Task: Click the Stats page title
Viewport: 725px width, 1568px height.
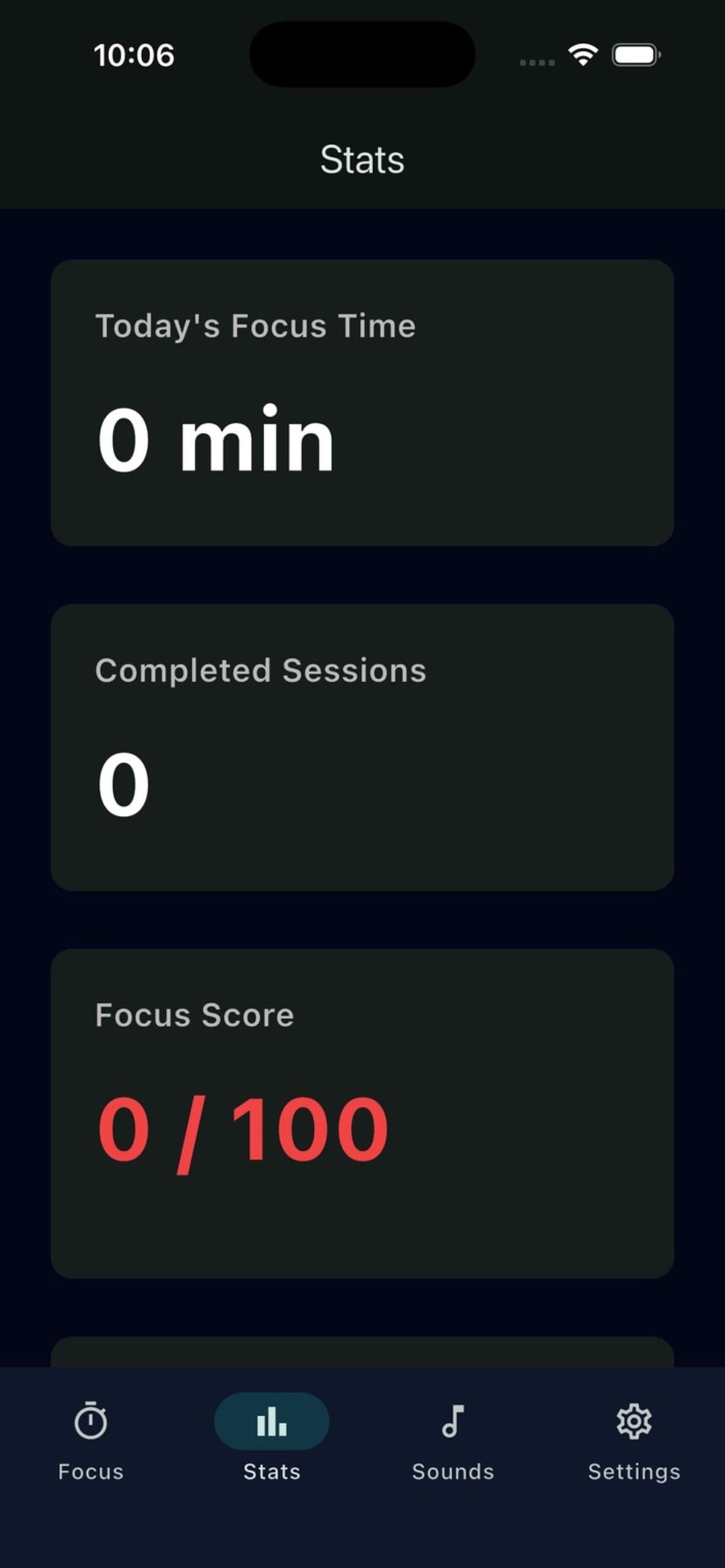Action: [x=362, y=159]
